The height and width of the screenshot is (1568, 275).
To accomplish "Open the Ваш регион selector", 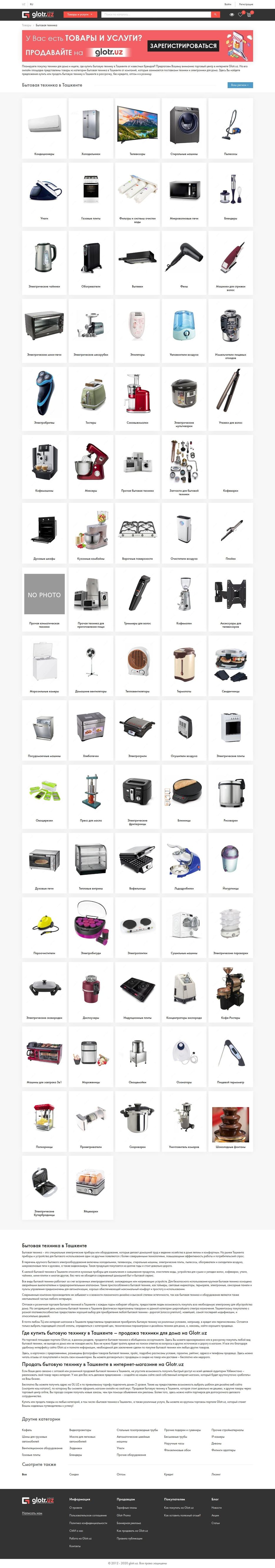I will click(240, 85).
